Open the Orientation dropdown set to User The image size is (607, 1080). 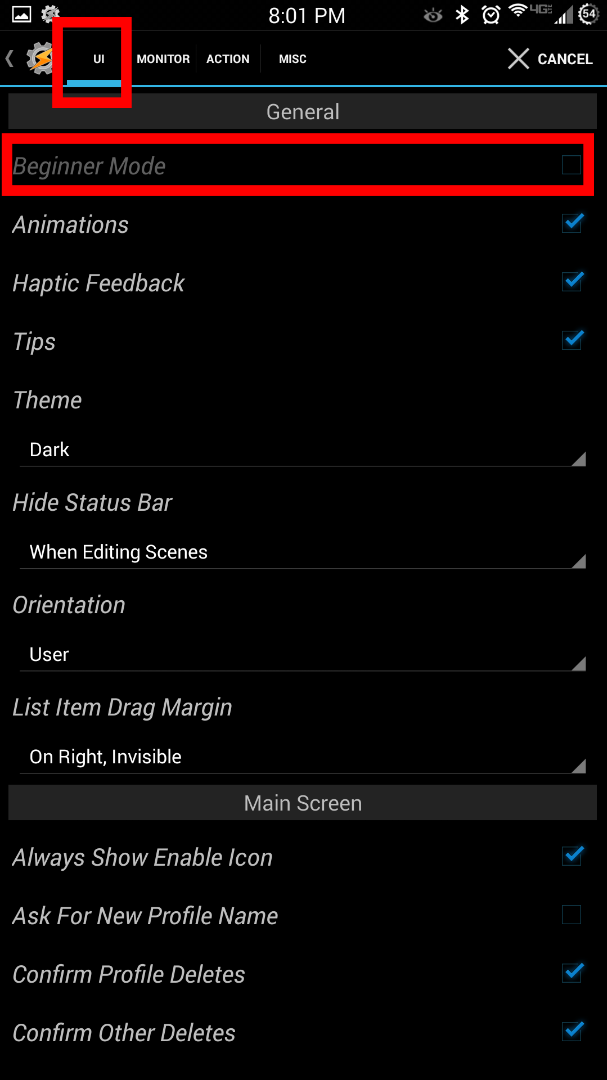pos(302,655)
